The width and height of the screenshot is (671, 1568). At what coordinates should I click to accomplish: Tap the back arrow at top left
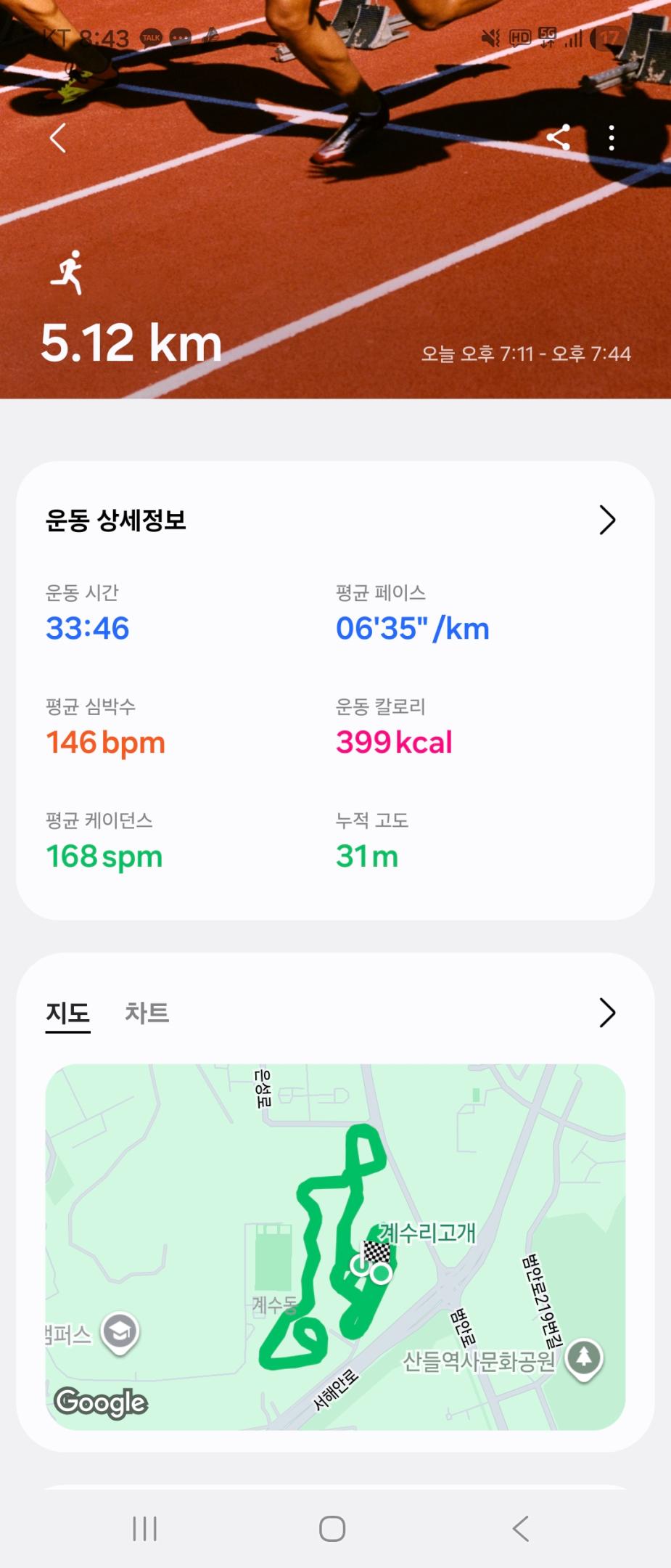tap(57, 139)
